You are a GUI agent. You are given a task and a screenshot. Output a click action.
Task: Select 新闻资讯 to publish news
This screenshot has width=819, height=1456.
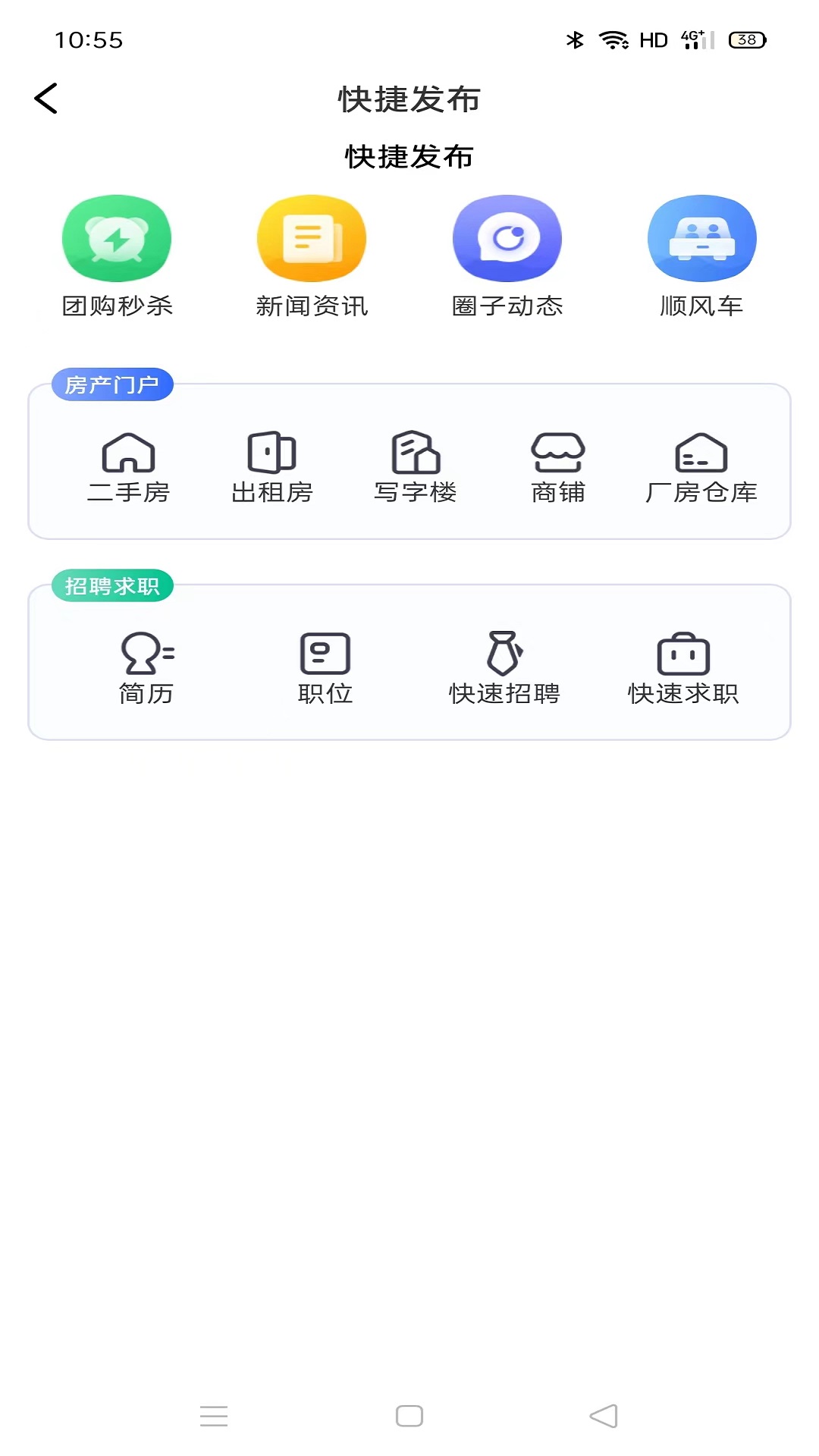(312, 256)
